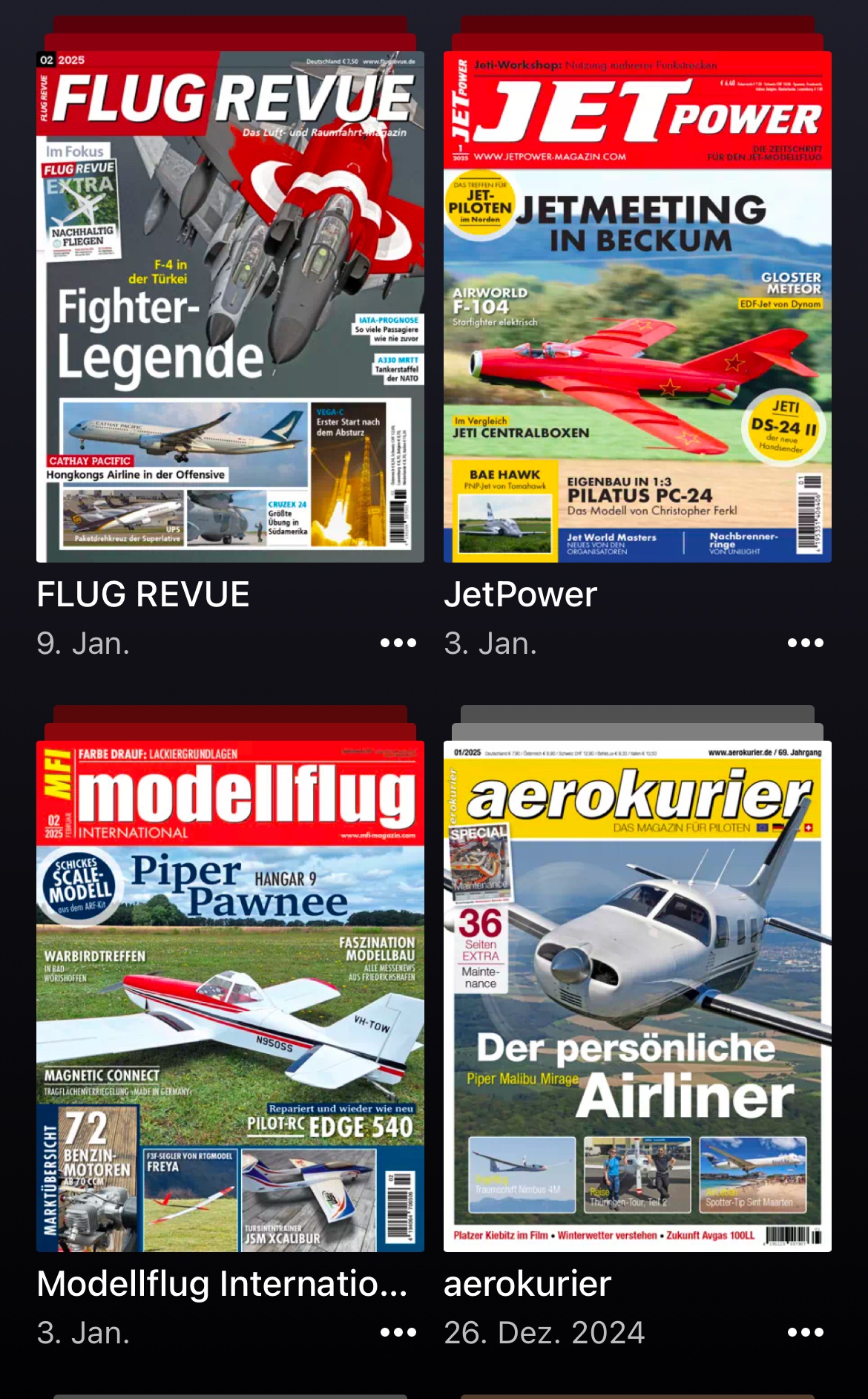Show more options for FLUG REVUE

click(398, 643)
